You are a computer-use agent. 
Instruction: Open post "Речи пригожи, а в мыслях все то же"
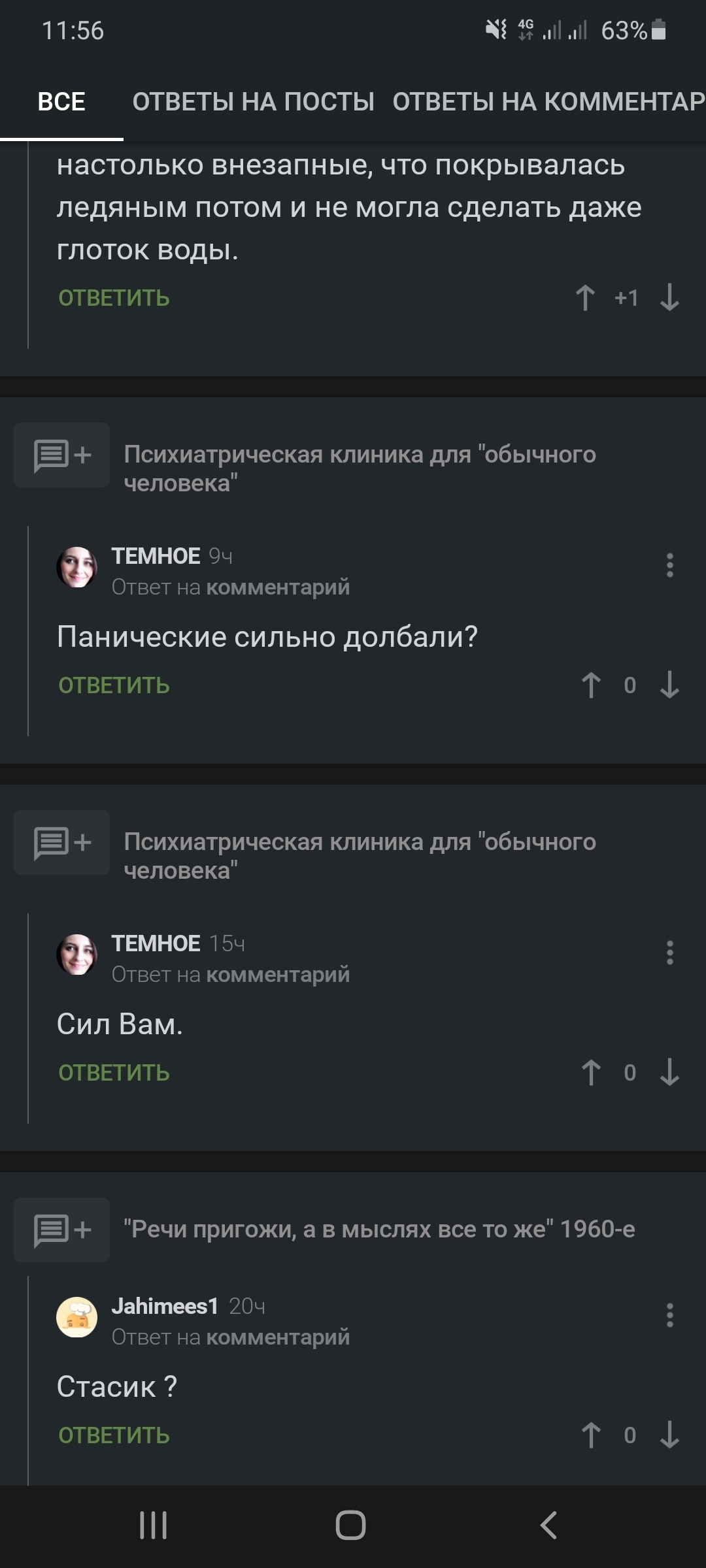click(x=379, y=1229)
